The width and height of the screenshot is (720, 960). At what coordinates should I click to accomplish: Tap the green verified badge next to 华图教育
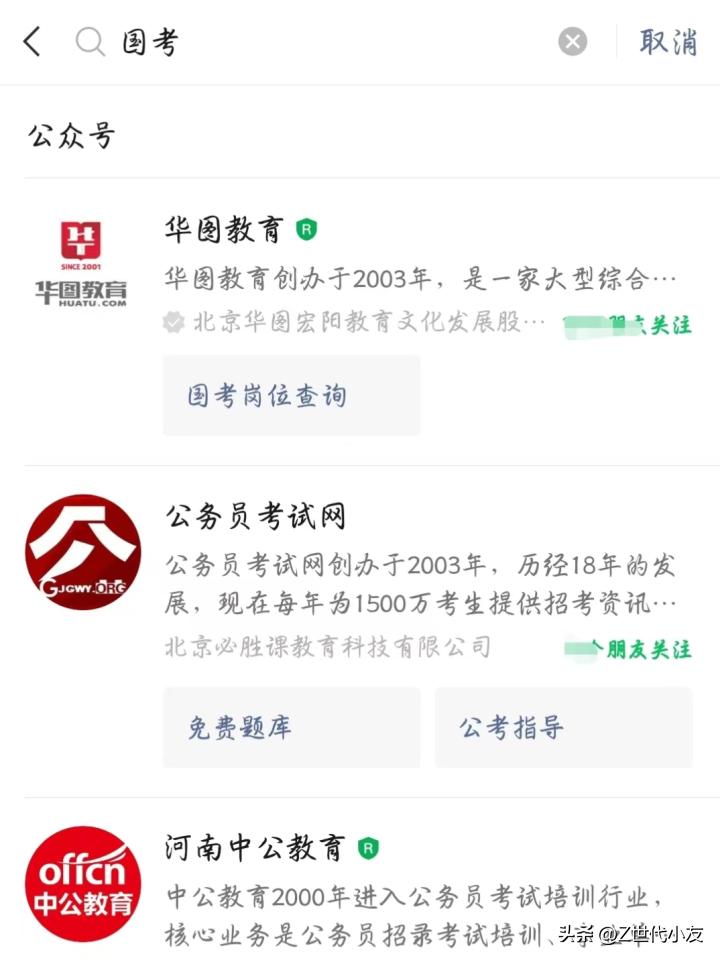(x=305, y=229)
